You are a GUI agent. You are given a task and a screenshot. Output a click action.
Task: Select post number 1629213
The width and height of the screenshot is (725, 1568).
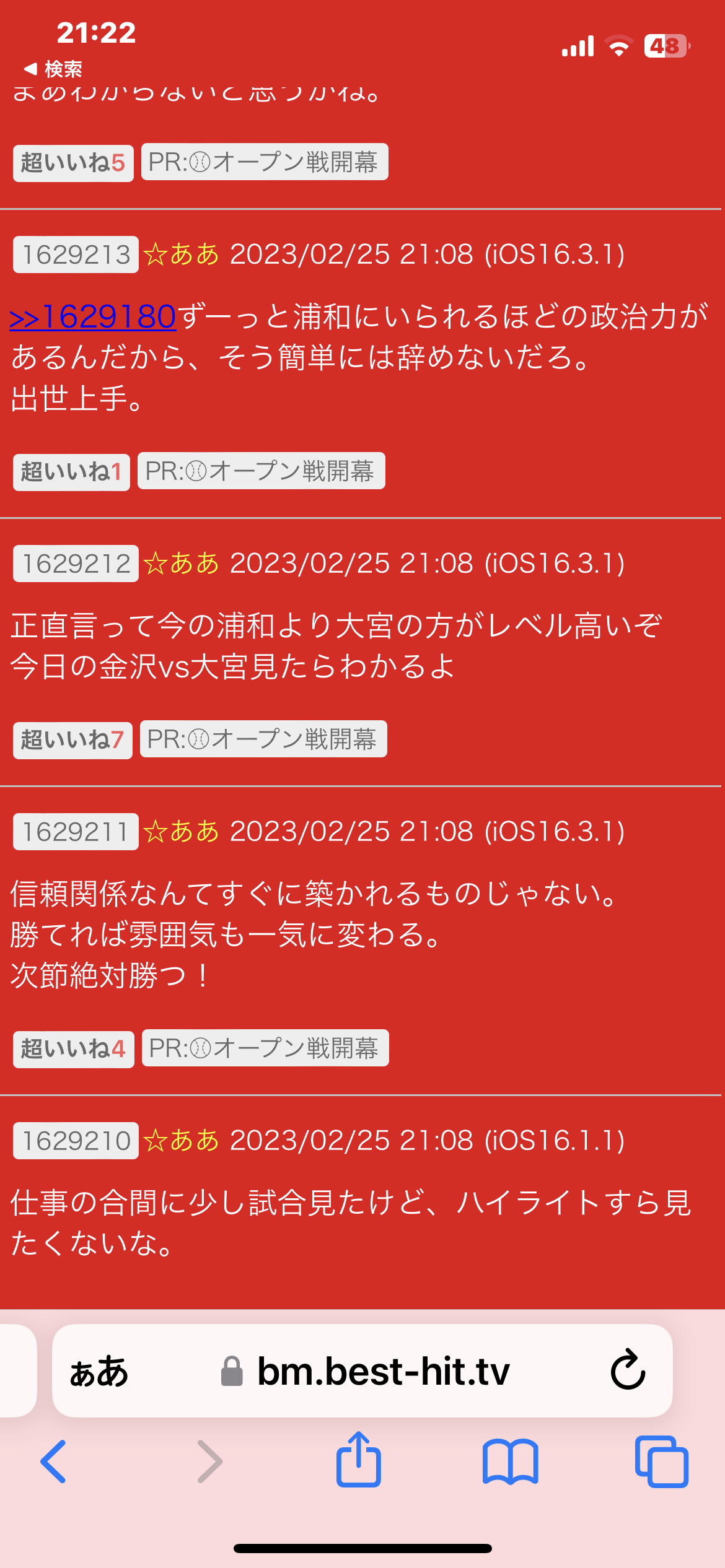coord(76,255)
